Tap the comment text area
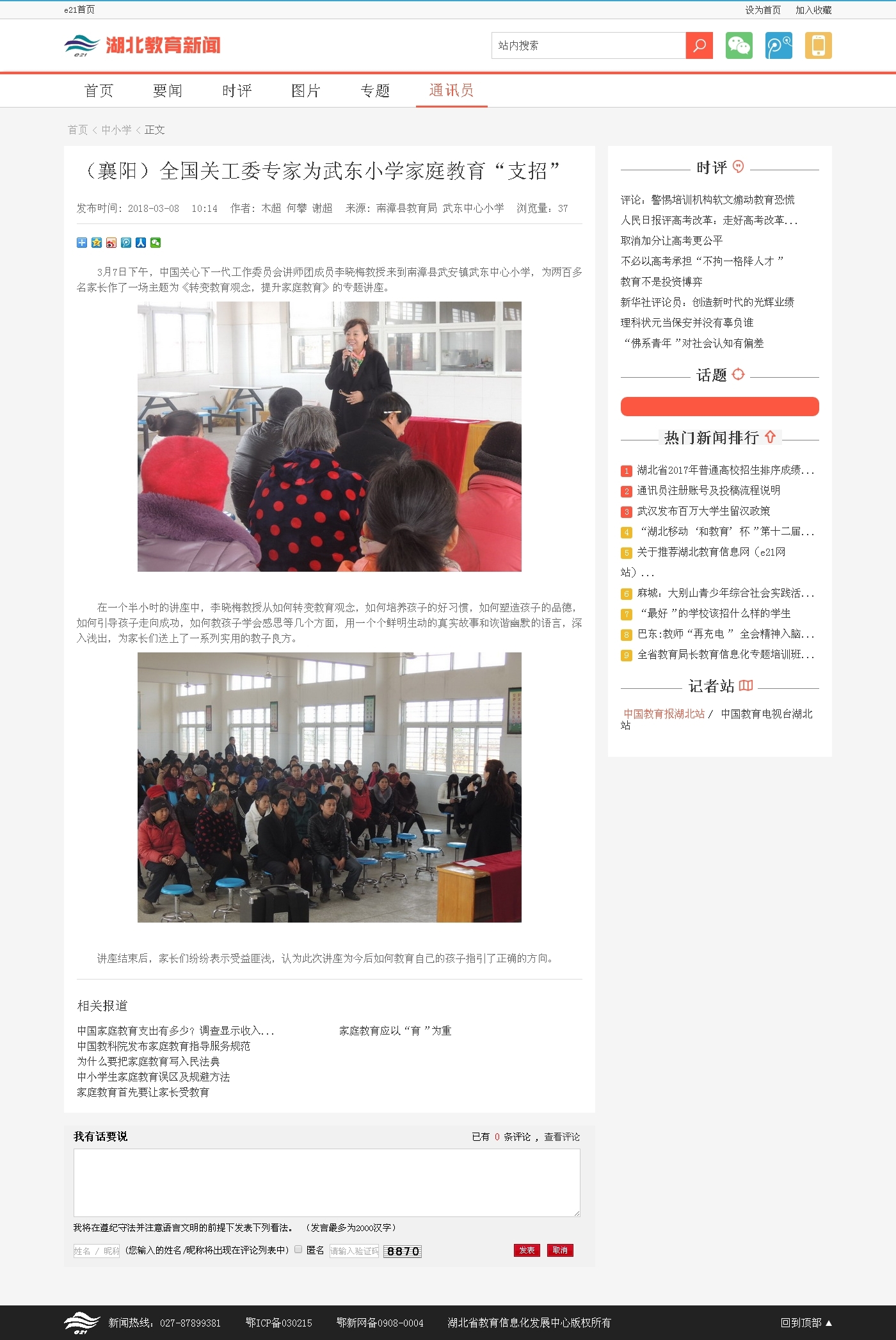The width and height of the screenshot is (896, 1340). tap(327, 1183)
